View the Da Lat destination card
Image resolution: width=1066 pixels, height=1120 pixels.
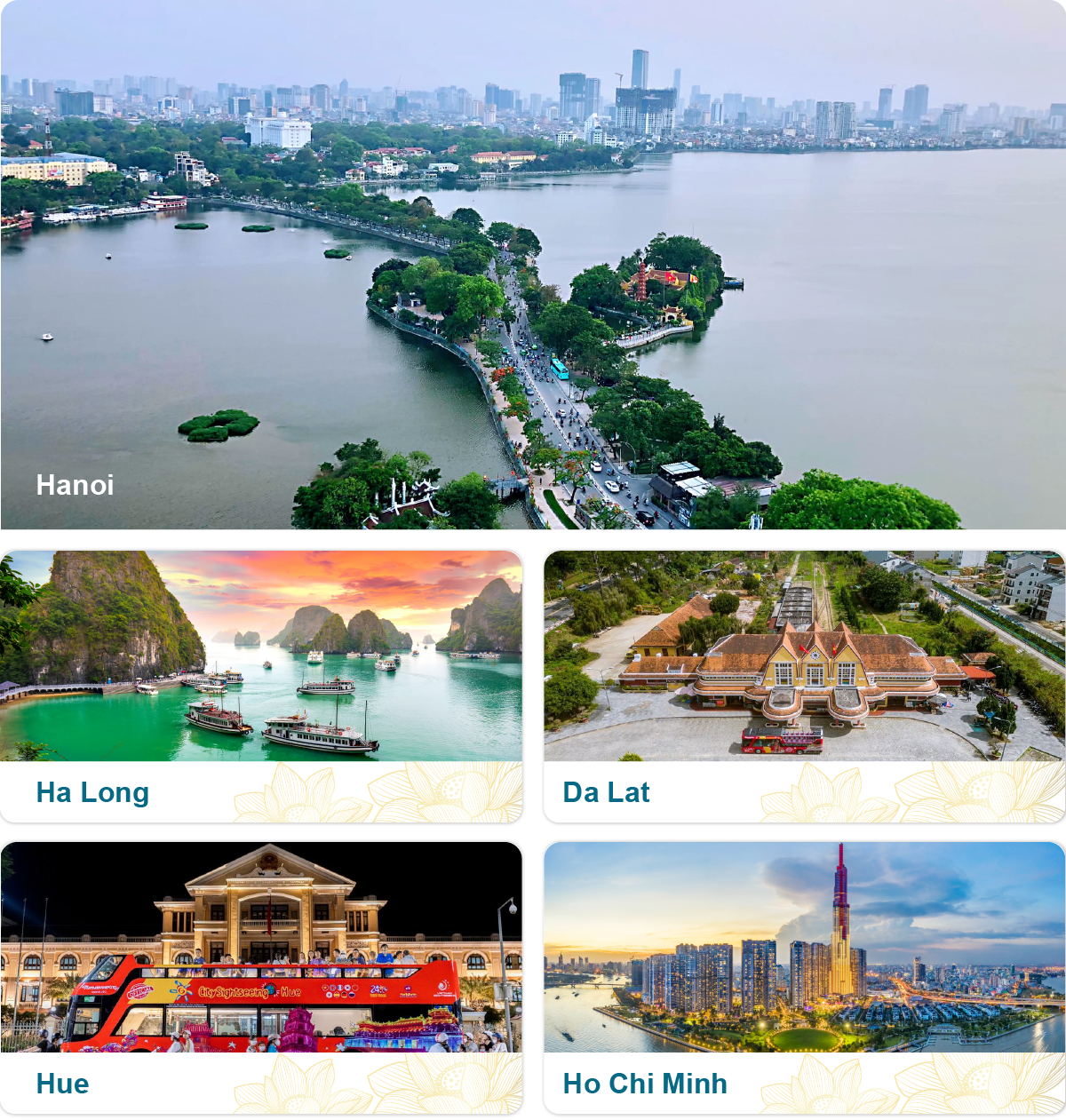click(804, 686)
